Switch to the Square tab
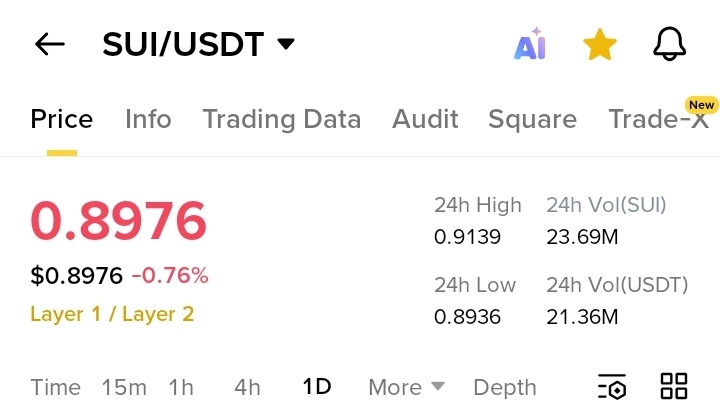 point(532,120)
